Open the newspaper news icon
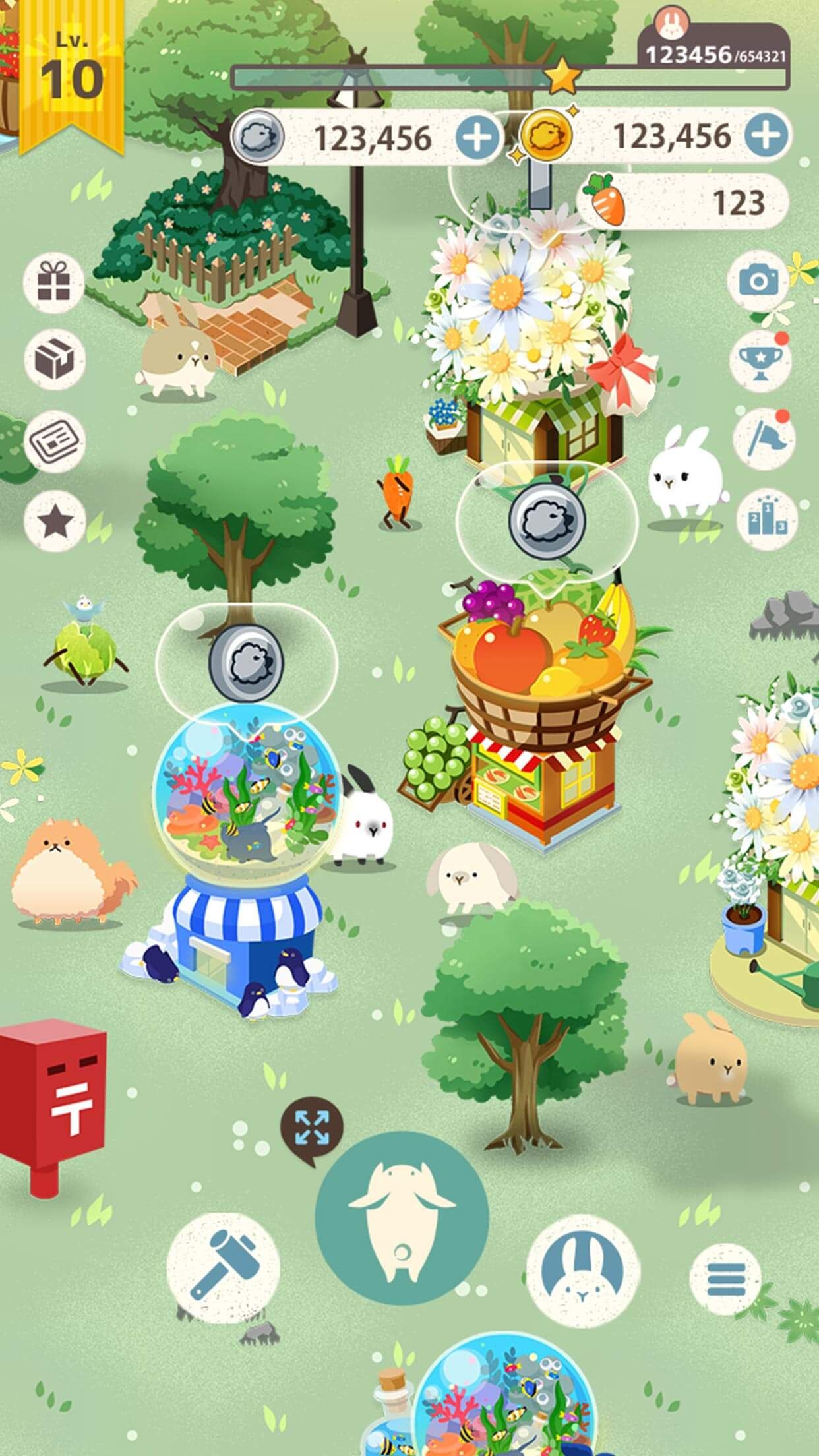The height and width of the screenshot is (1456, 819). [x=54, y=441]
